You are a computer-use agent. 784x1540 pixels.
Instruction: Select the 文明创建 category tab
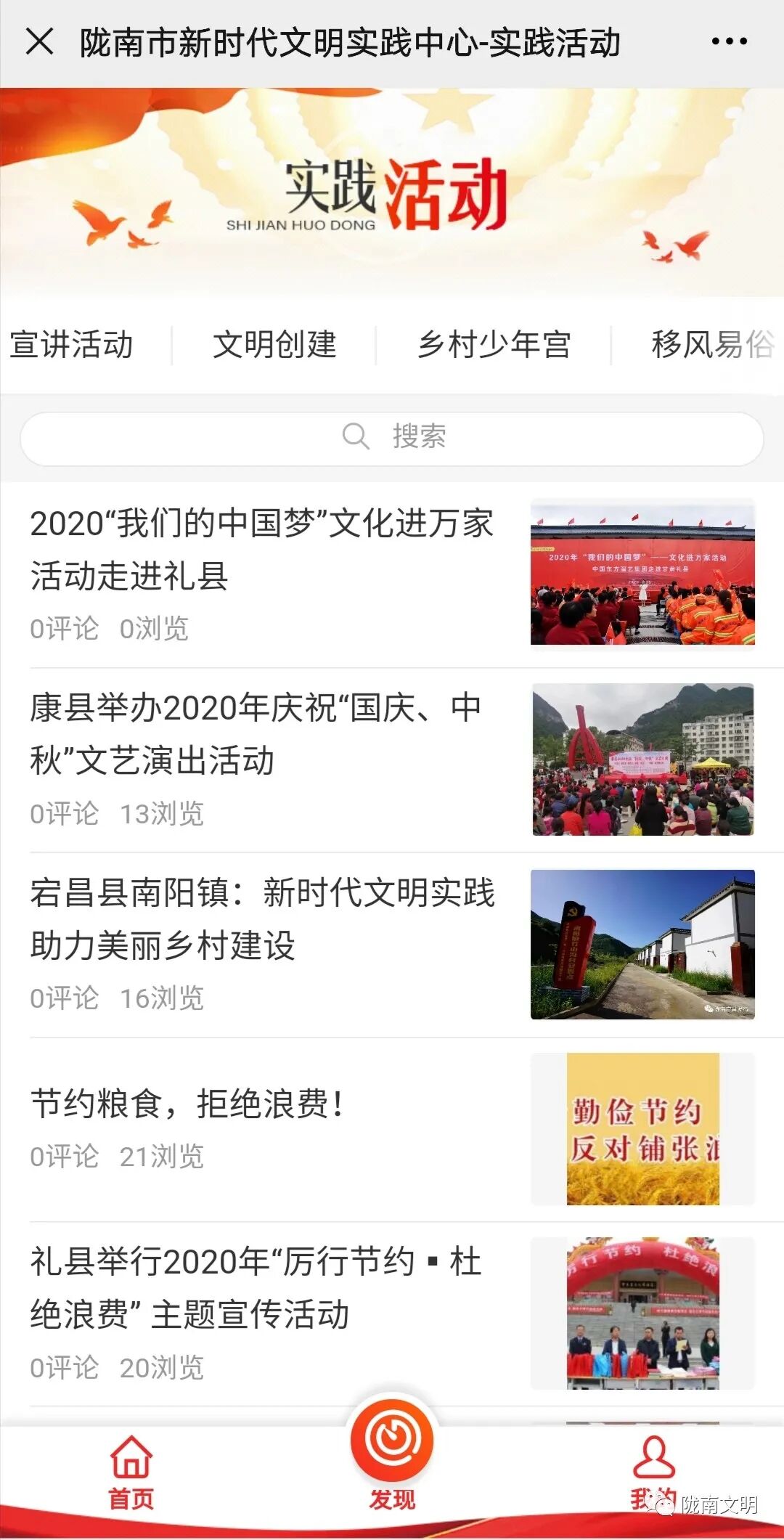pos(274,344)
